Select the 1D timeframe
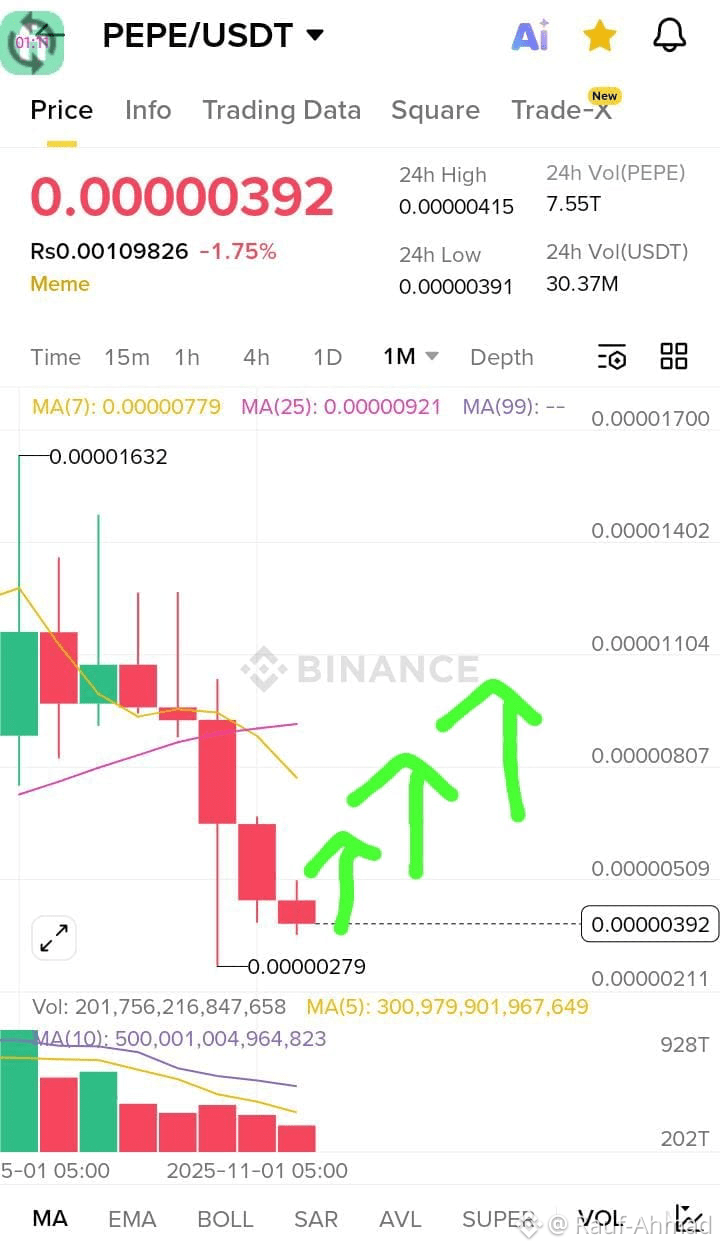720x1250 pixels. (327, 356)
